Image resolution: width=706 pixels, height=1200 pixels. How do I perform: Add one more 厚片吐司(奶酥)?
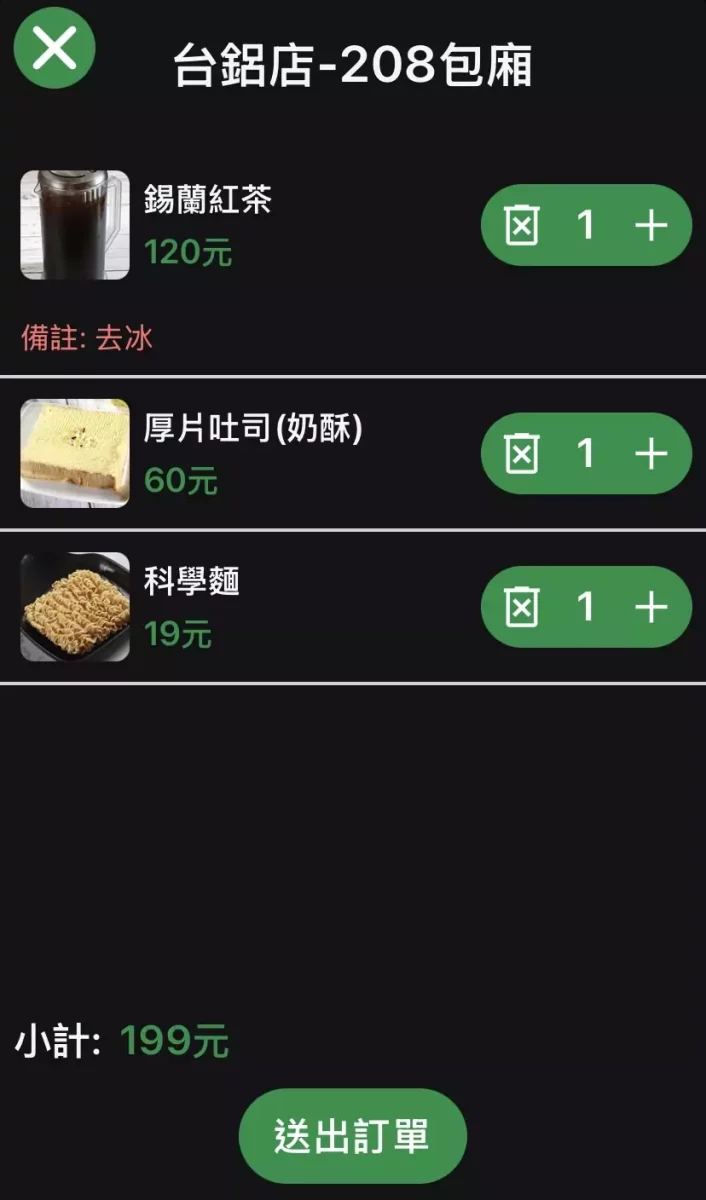(x=651, y=454)
